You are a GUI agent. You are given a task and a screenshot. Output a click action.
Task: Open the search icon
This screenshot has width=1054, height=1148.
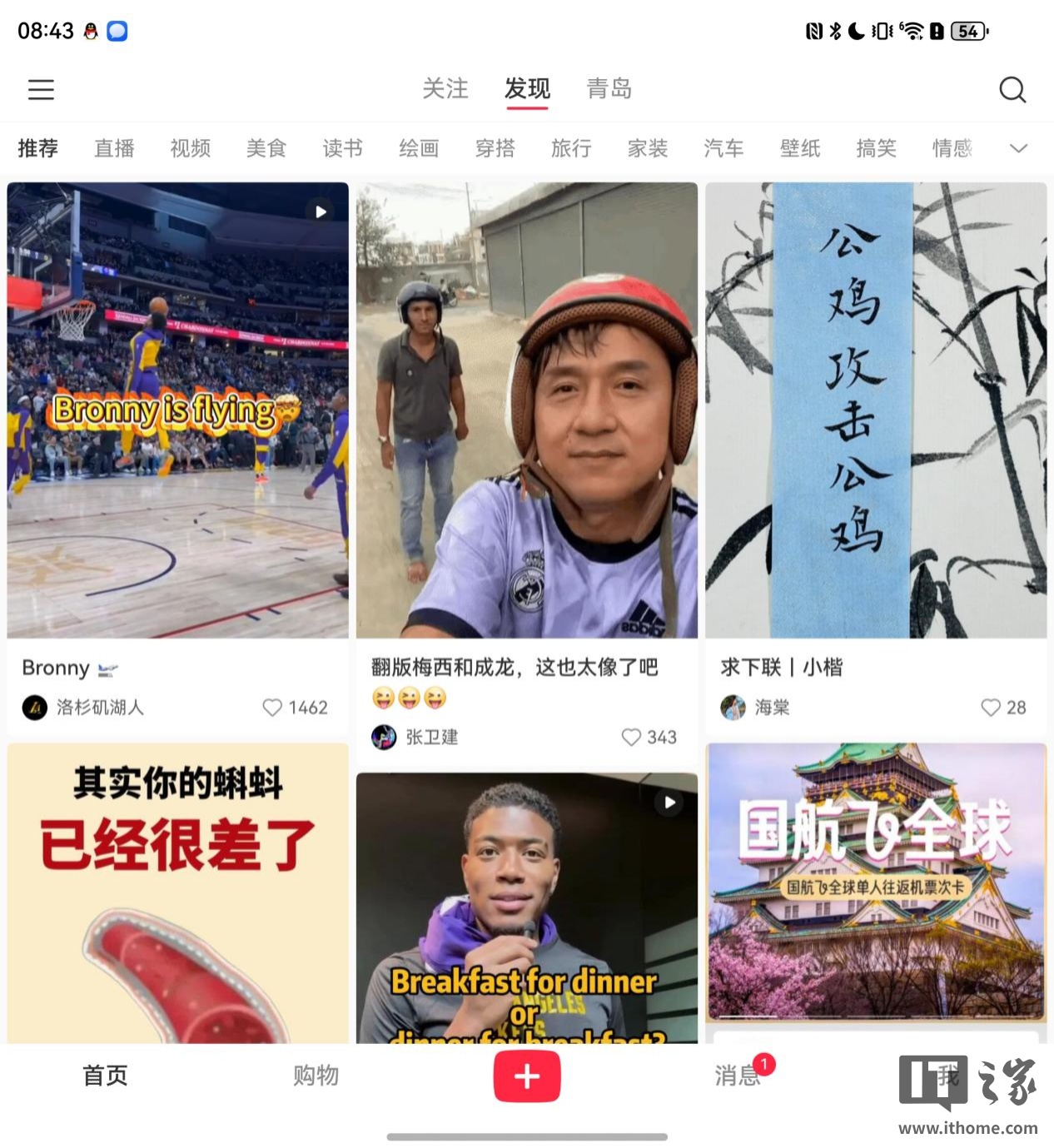click(1012, 89)
